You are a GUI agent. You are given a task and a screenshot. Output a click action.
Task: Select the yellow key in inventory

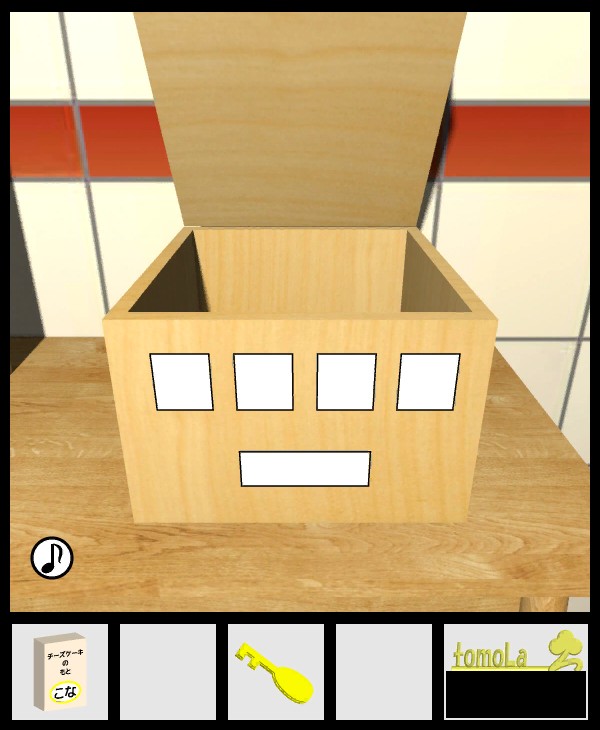point(275,672)
